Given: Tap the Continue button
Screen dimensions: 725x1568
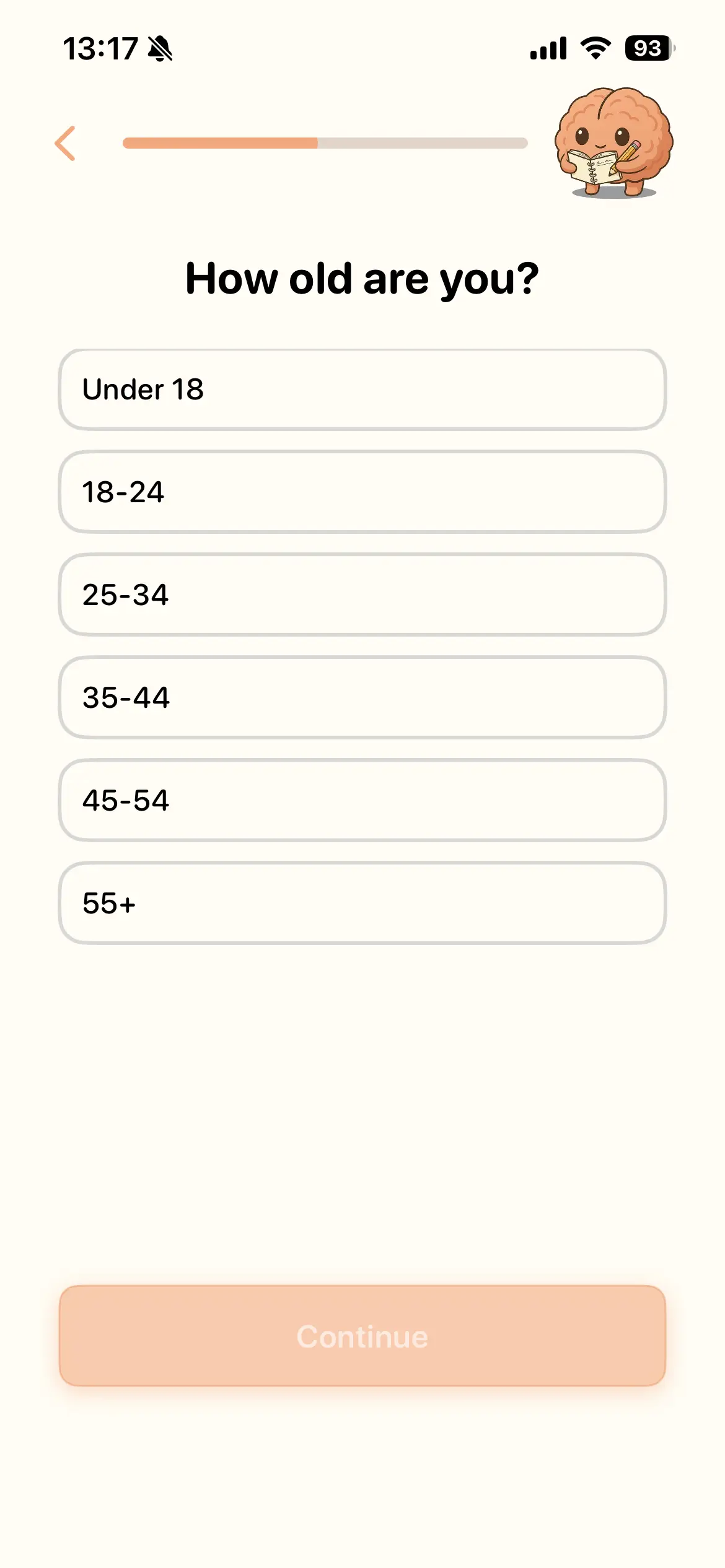Looking at the screenshot, I should point(362,1336).
